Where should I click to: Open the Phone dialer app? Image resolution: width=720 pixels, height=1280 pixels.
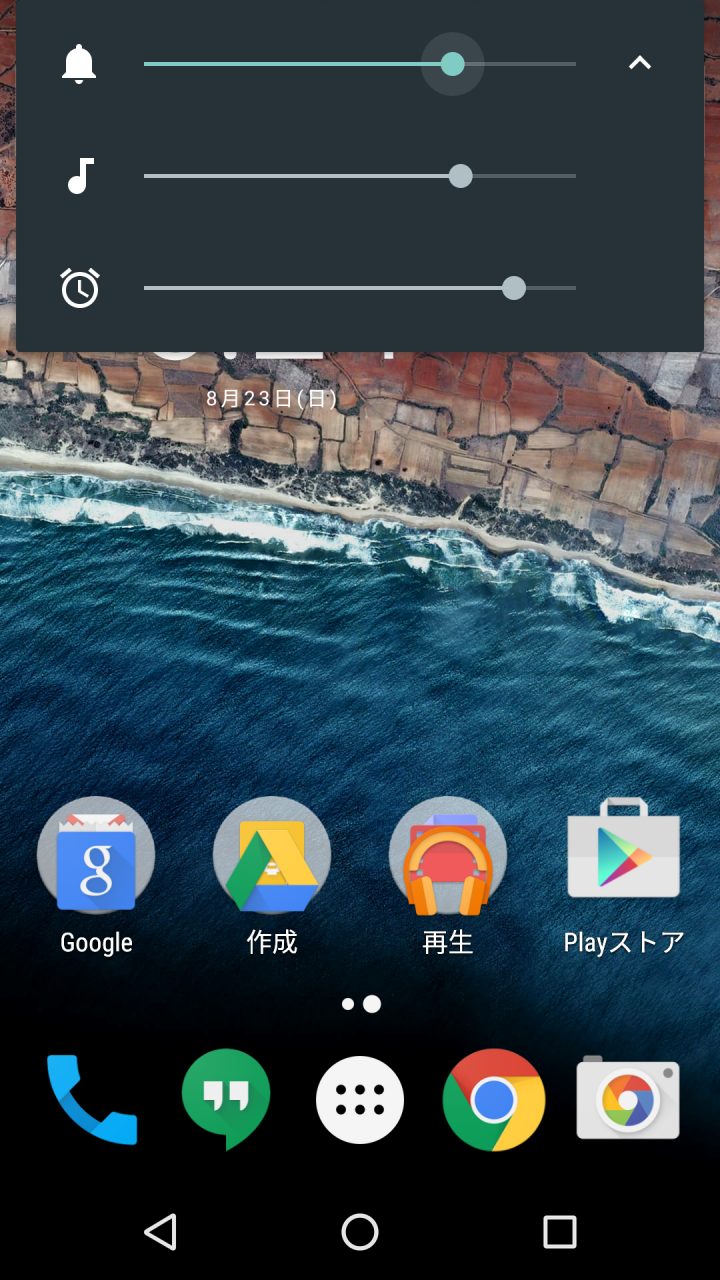(x=92, y=1100)
